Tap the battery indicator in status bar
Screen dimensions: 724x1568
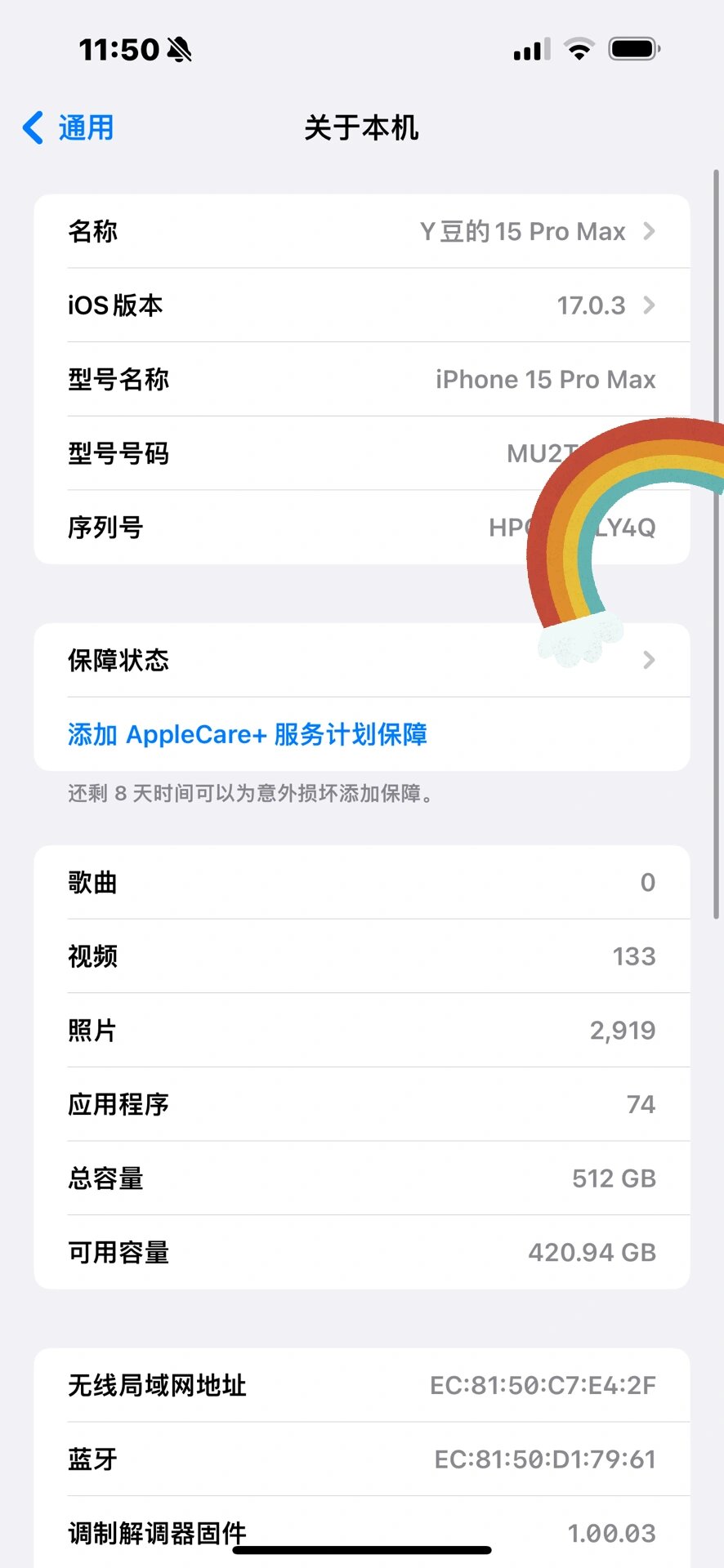636,49
